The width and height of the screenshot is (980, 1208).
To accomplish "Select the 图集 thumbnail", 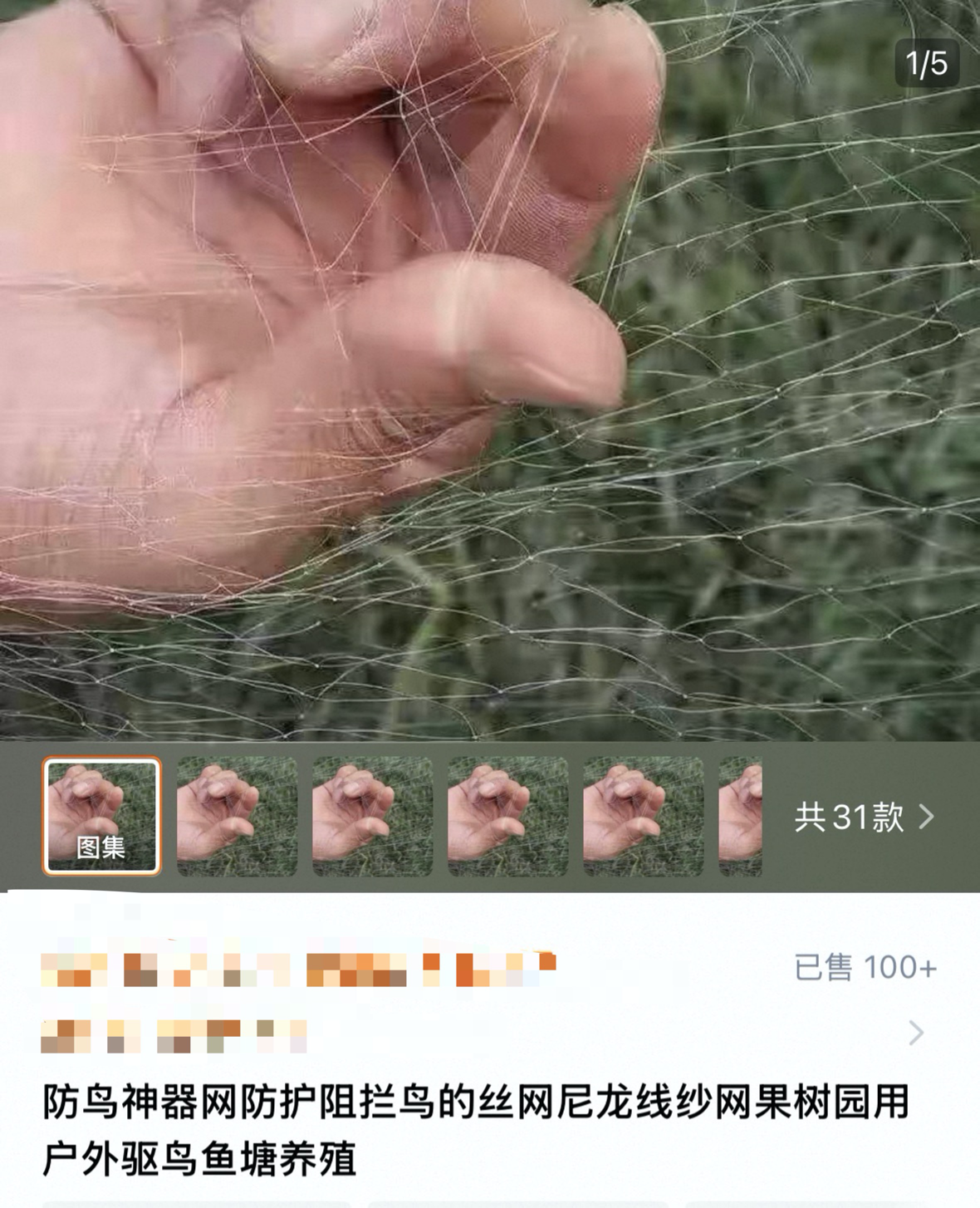I will tap(101, 815).
